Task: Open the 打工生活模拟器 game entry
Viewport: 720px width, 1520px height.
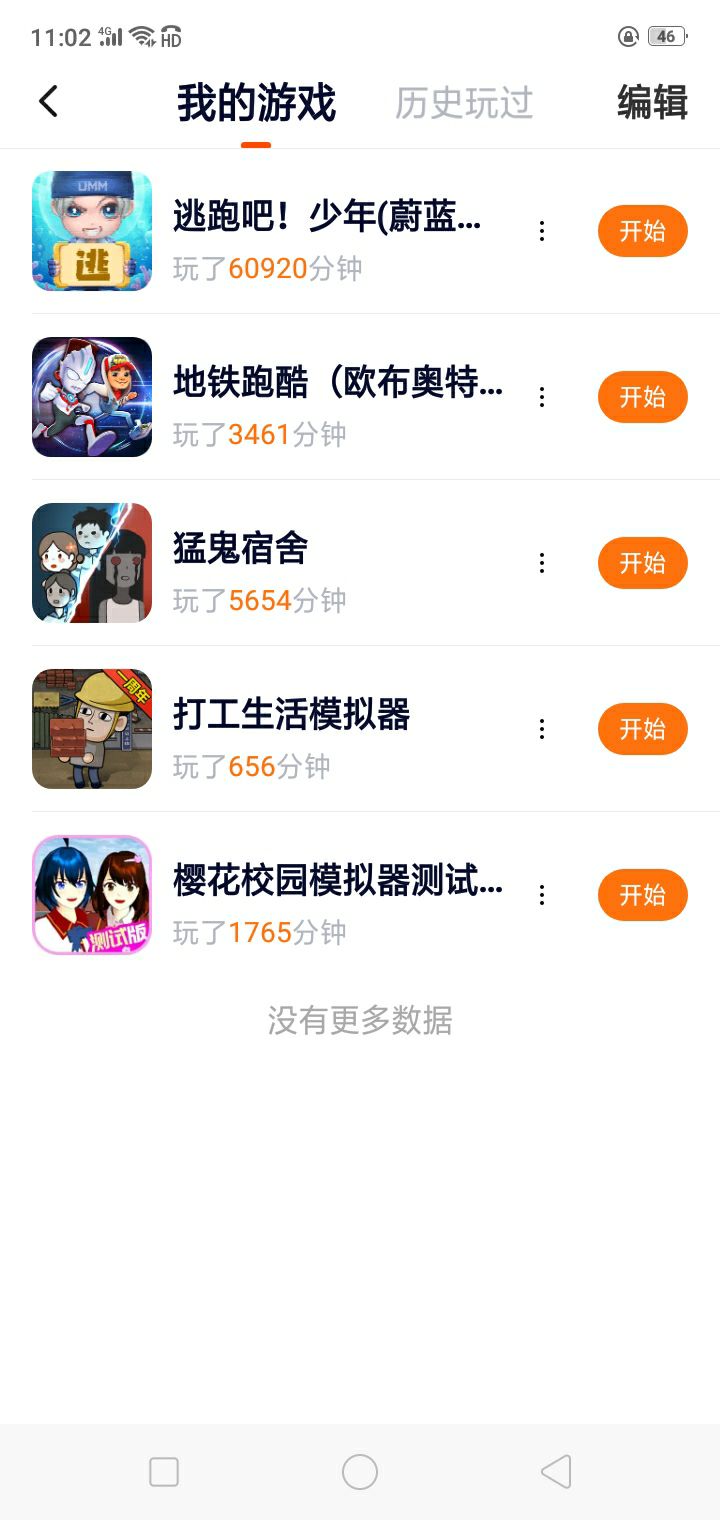Action: 290,716
